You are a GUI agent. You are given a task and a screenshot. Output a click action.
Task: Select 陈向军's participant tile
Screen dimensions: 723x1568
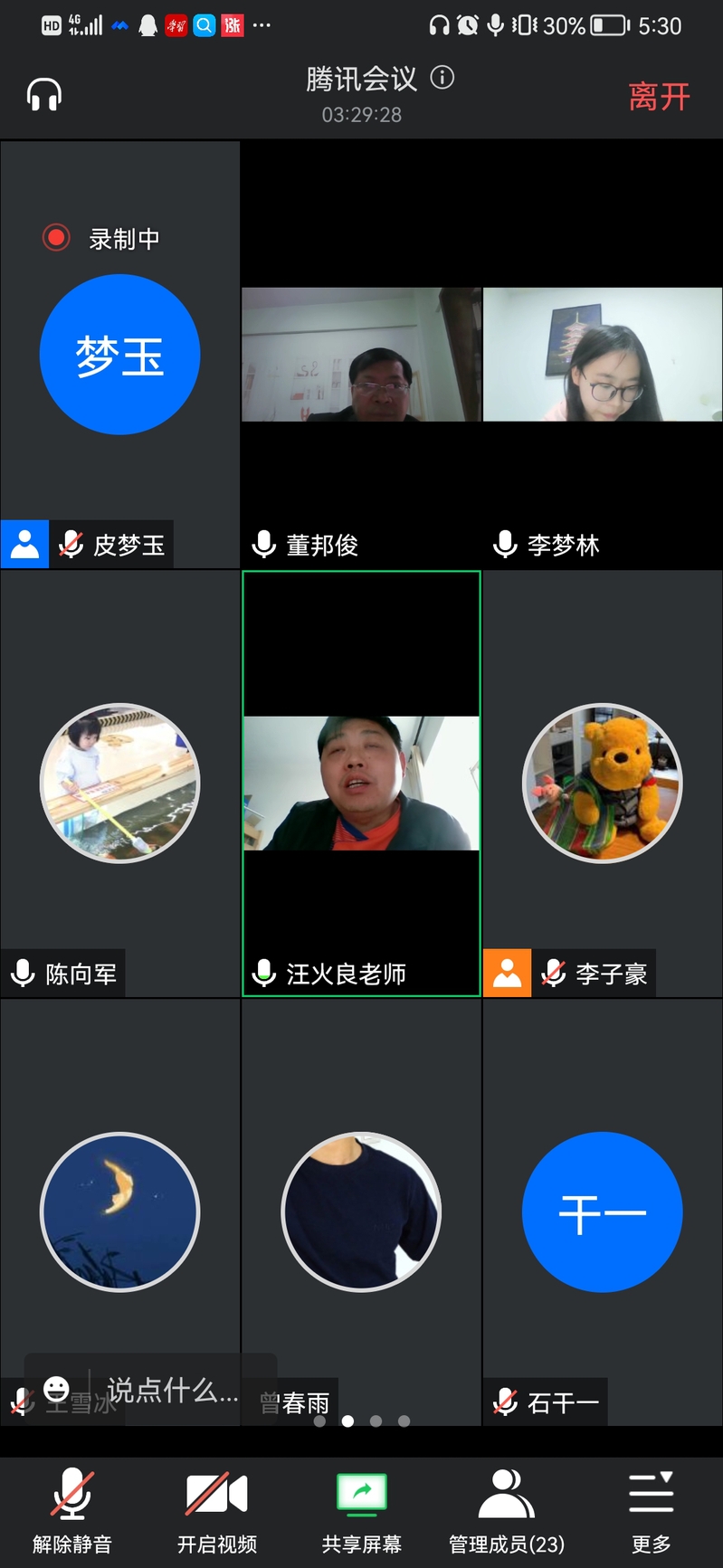tap(120, 784)
